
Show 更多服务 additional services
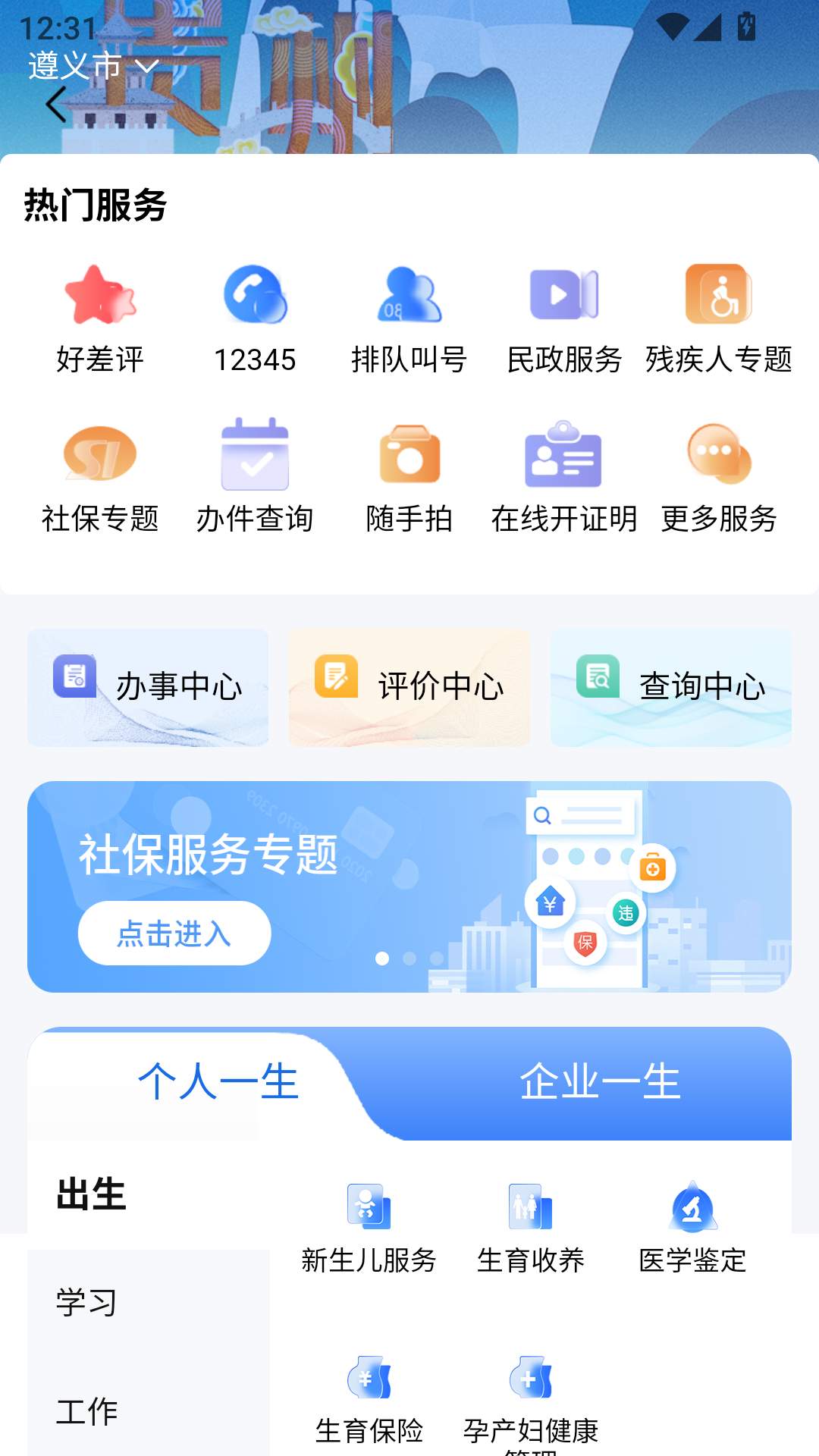719,478
